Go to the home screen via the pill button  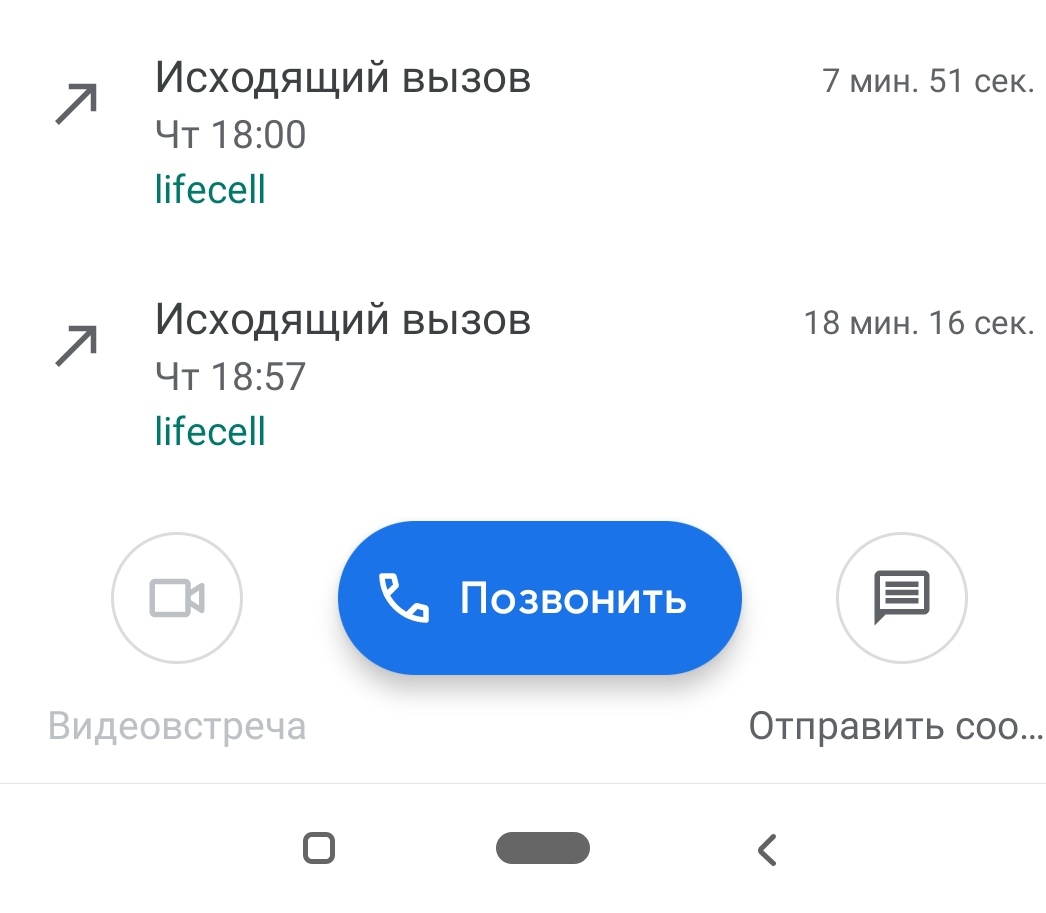click(542, 848)
